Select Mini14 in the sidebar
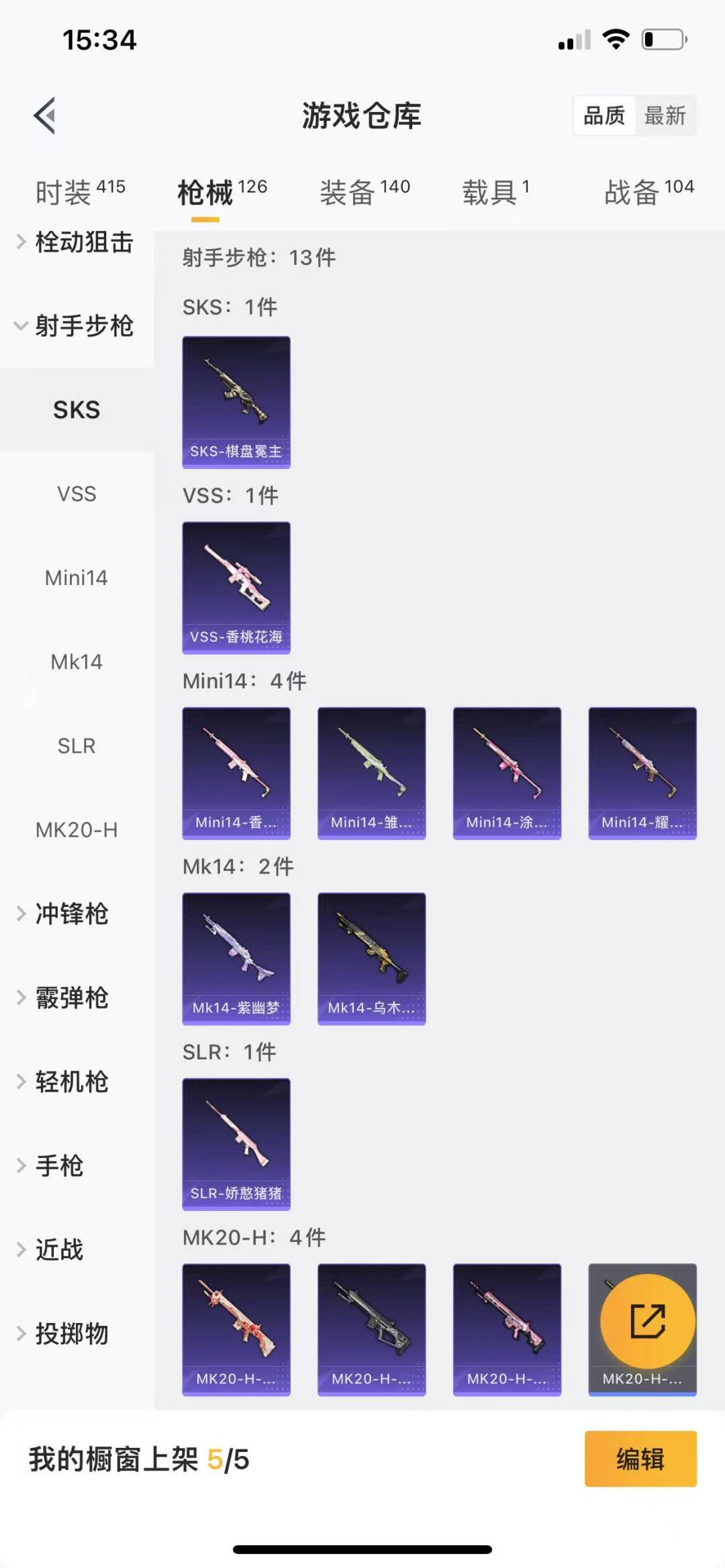 coord(77,578)
